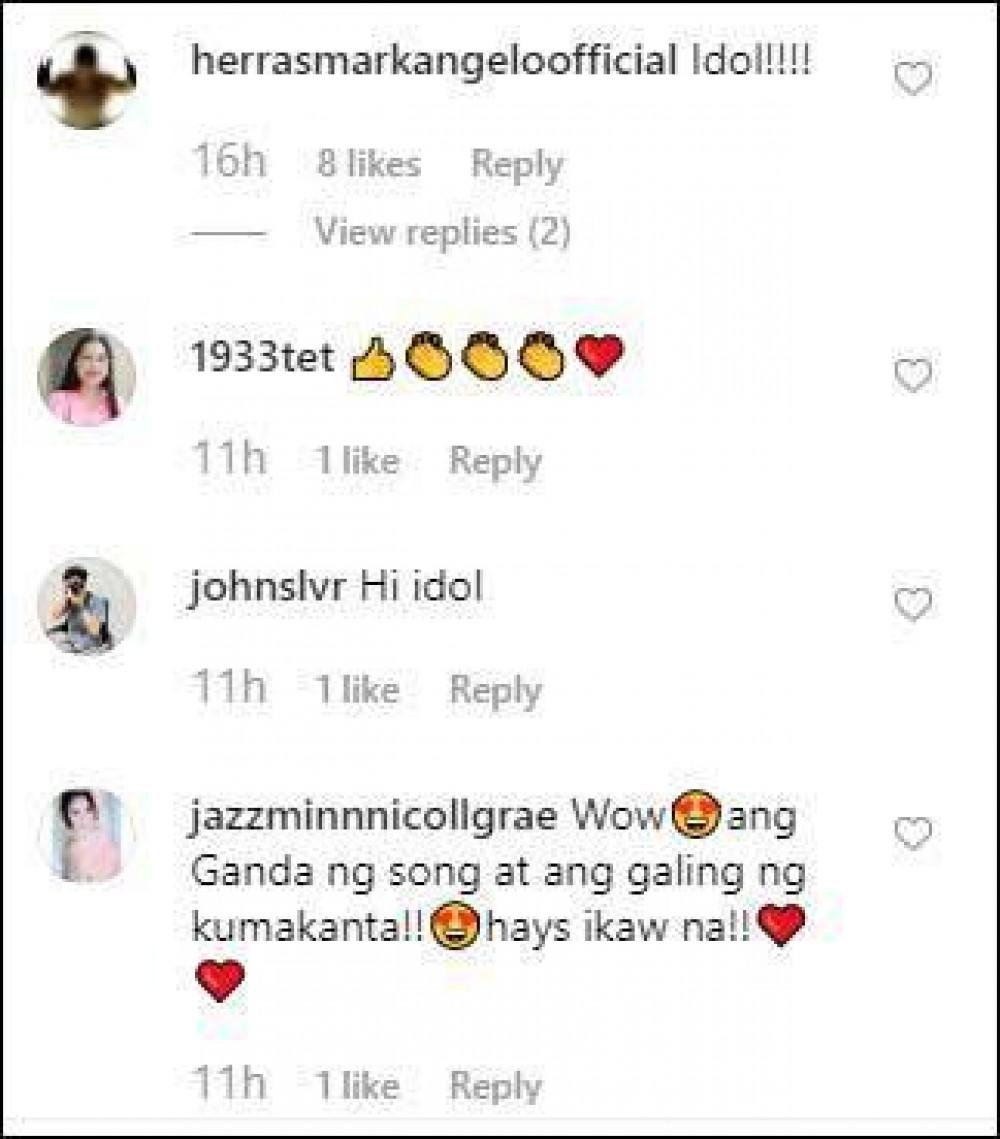Like the comment by 1933tet

click(912, 375)
